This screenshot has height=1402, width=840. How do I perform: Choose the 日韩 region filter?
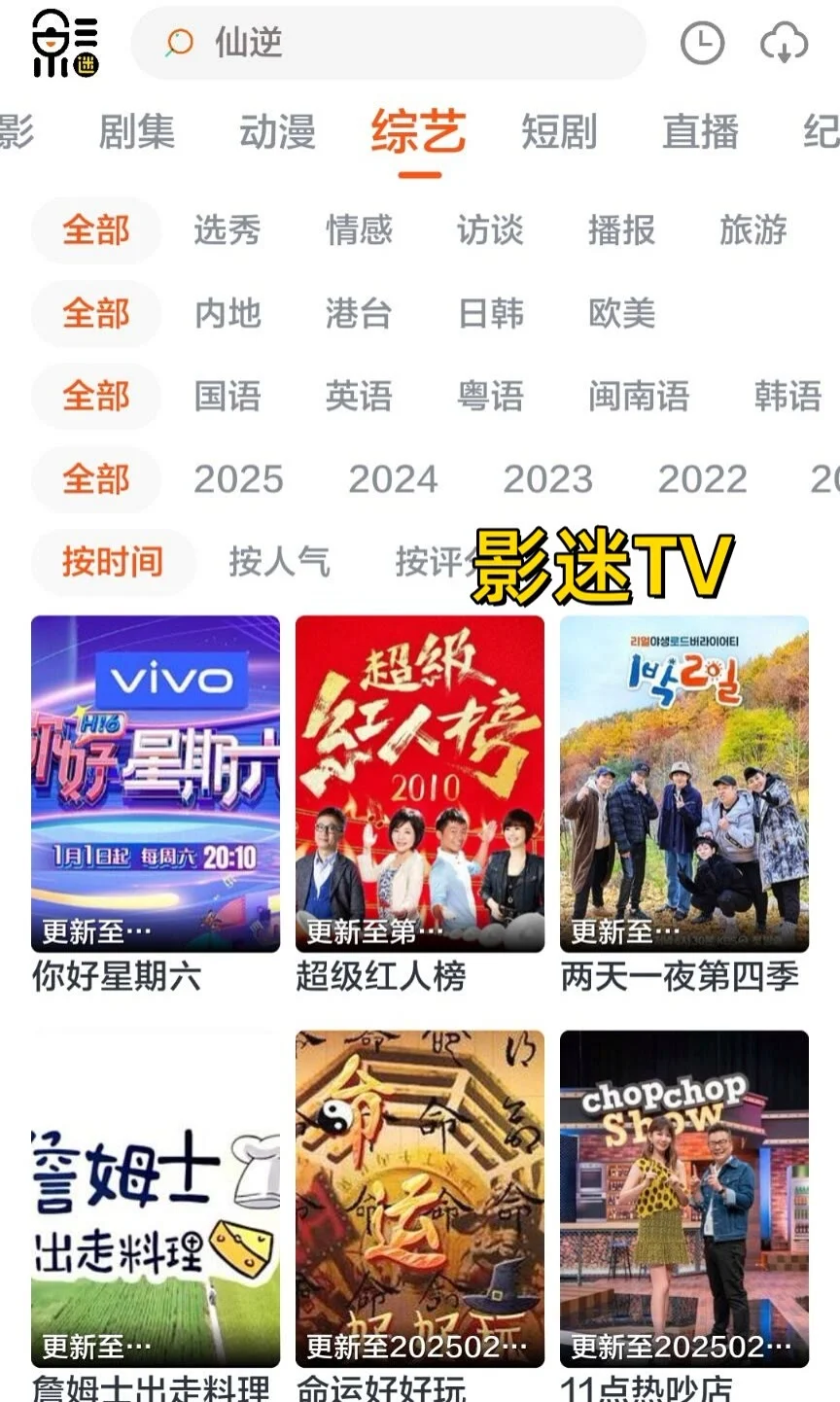click(x=491, y=314)
